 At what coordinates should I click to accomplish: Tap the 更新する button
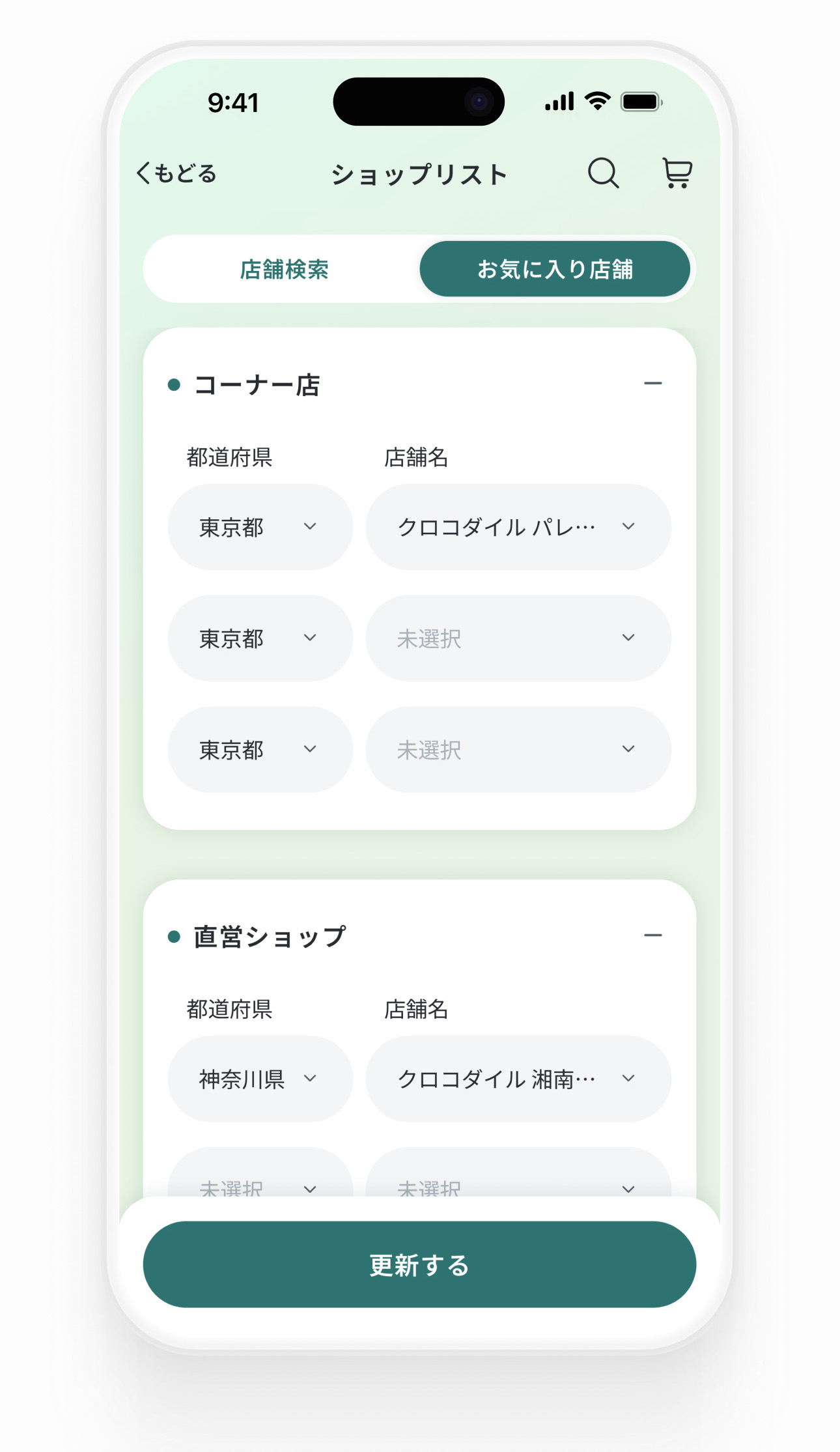(419, 1264)
